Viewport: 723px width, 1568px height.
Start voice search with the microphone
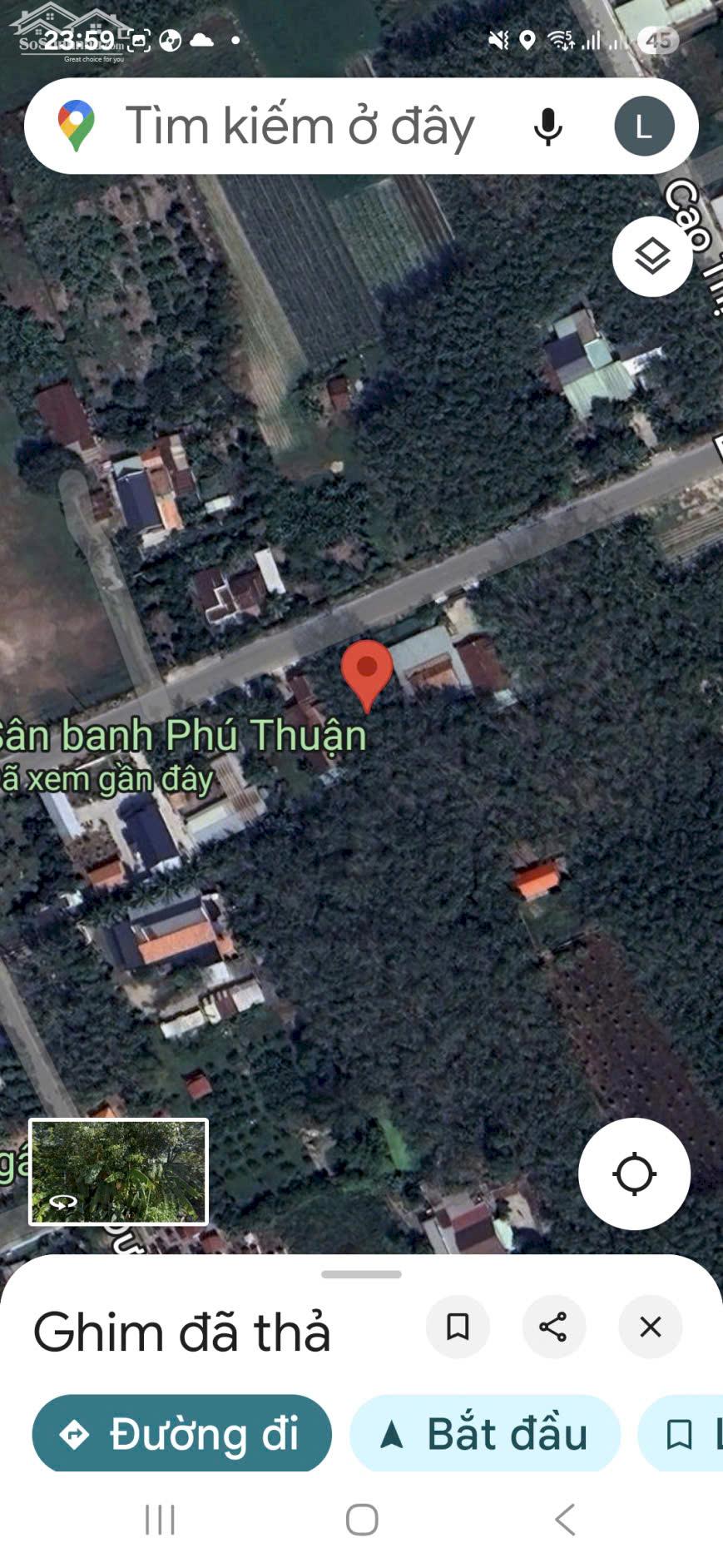547,127
